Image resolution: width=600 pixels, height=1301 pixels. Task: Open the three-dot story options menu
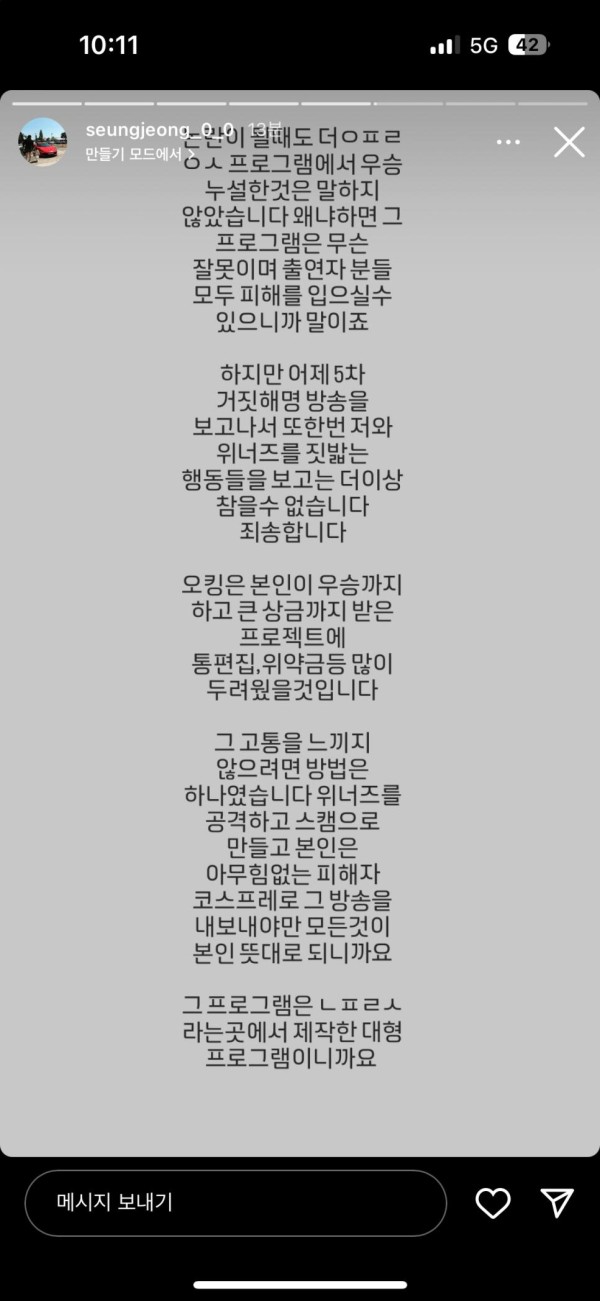507,142
